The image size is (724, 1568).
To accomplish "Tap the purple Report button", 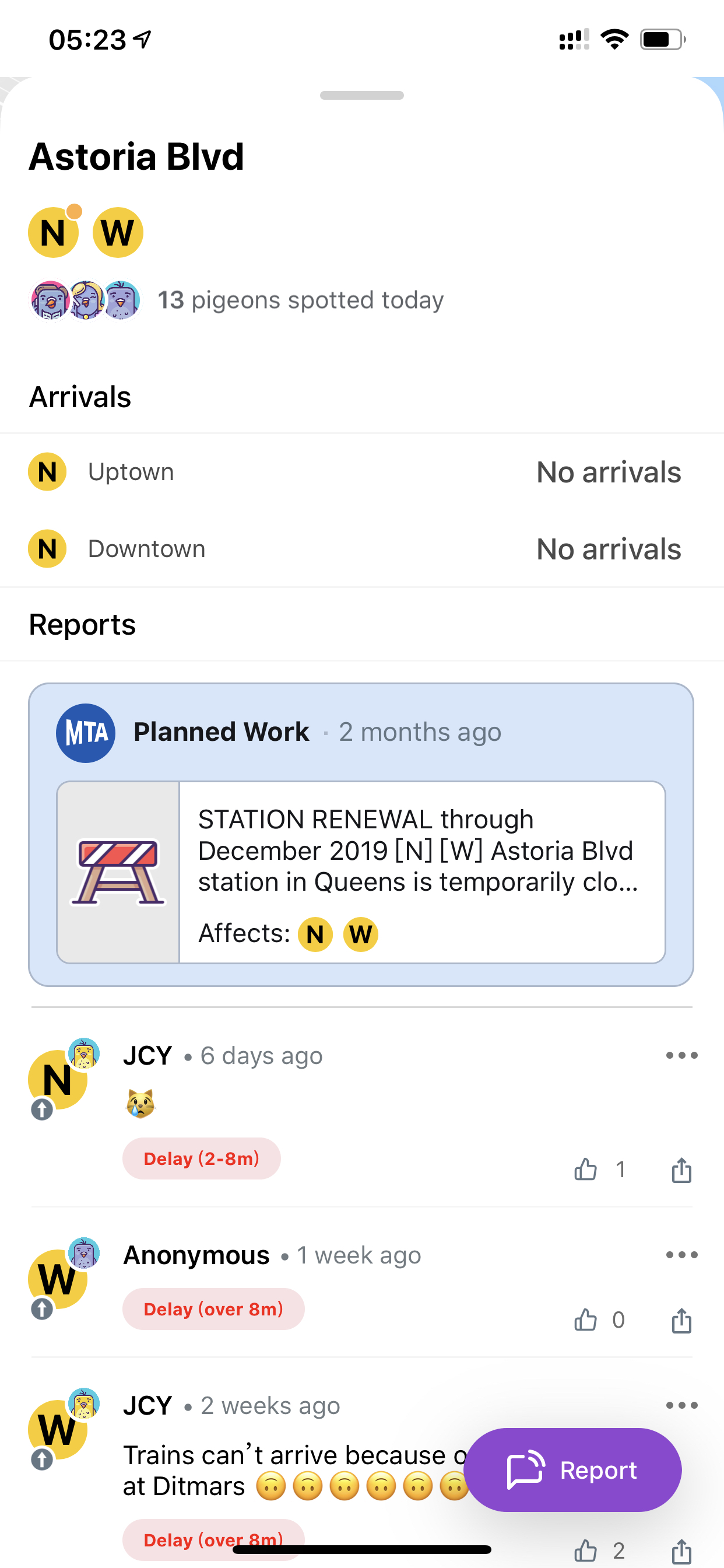I will [572, 1469].
